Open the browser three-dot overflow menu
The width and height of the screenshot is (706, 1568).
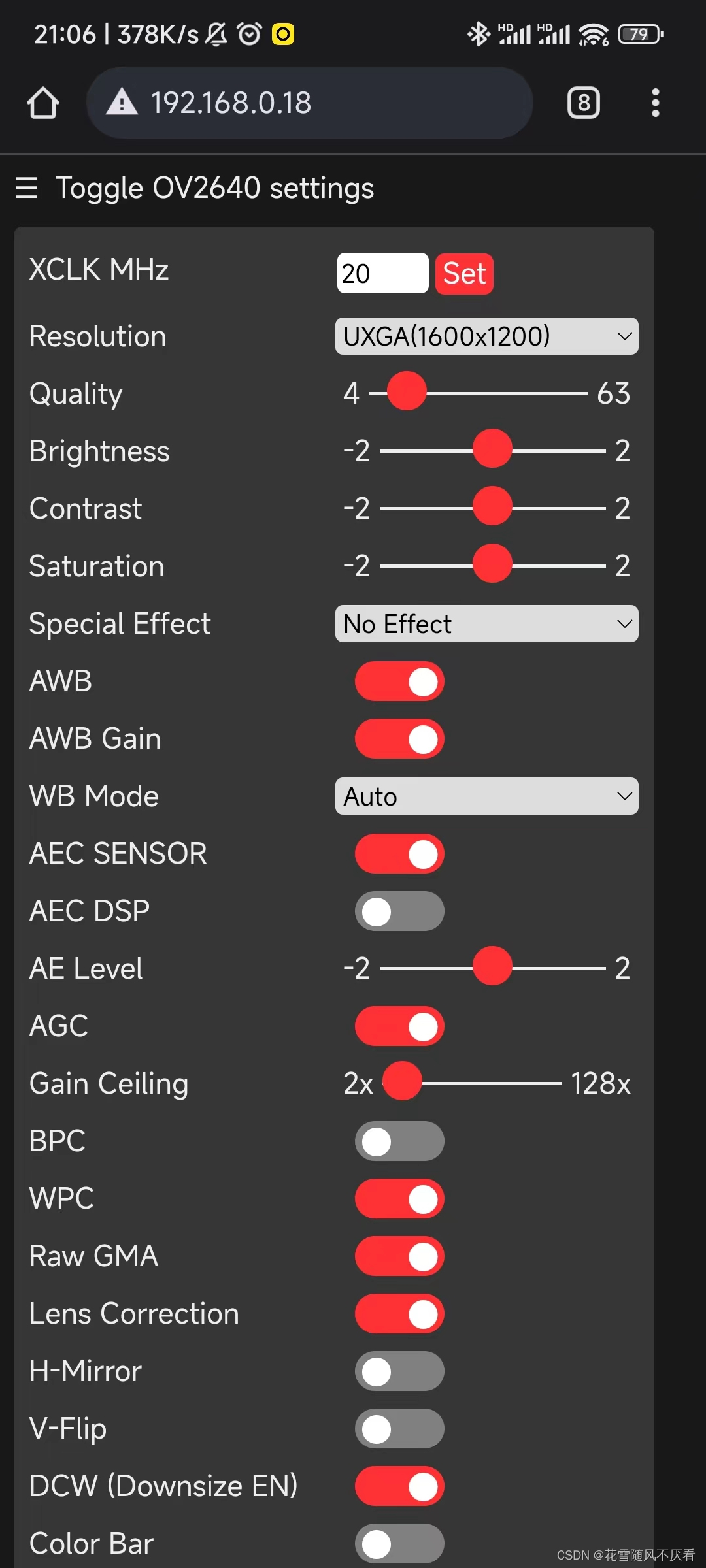(x=656, y=103)
